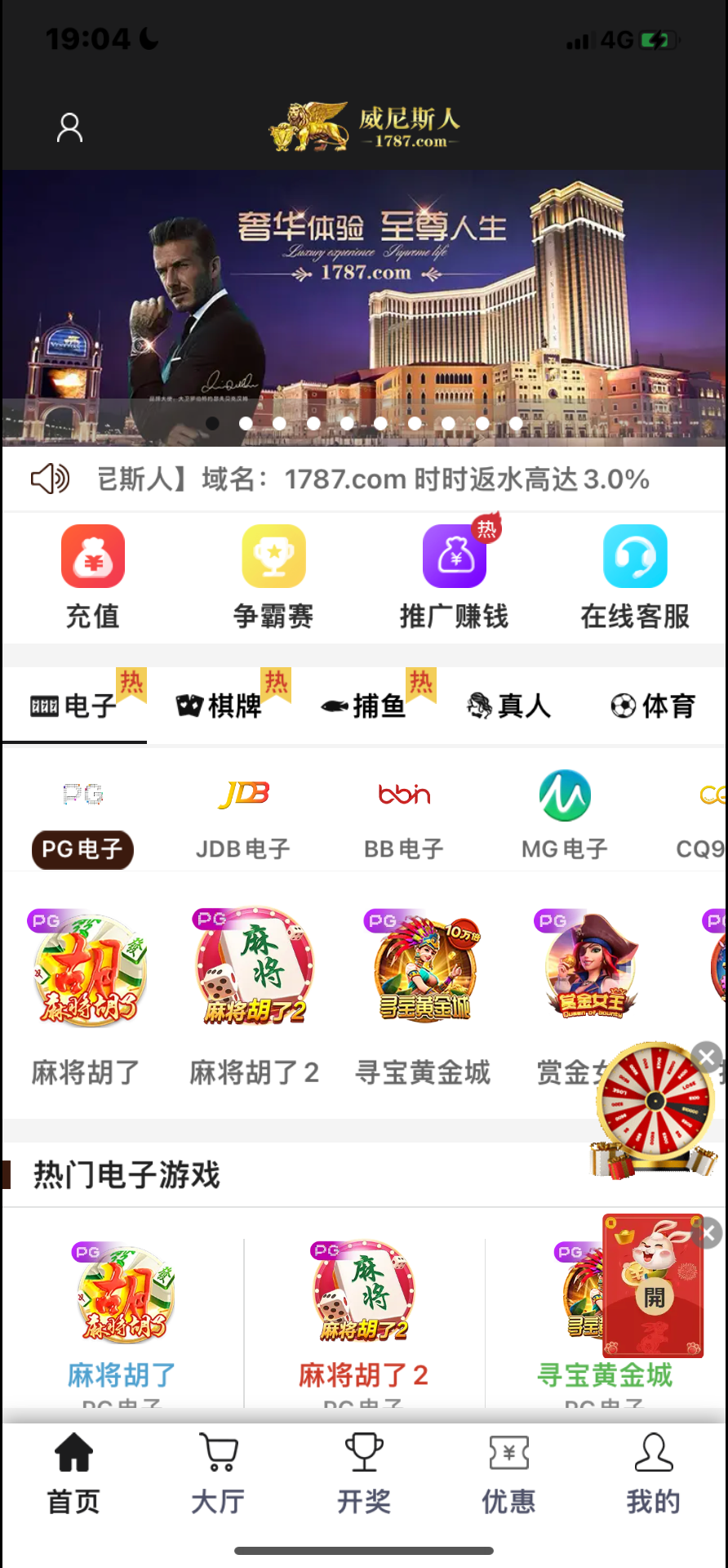Viewport: 728px width, 1568px height.
Task: Select the 体育 sports category
Action: (x=653, y=706)
